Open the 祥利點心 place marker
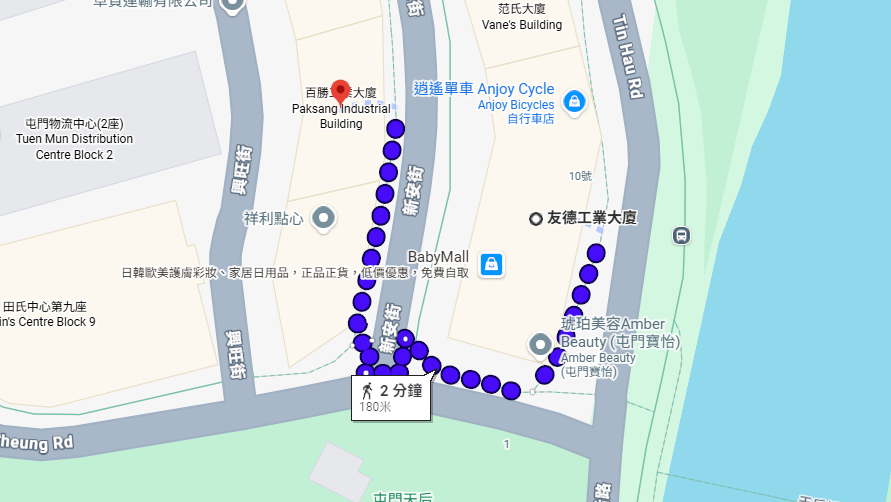The image size is (891, 502). point(323,217)
